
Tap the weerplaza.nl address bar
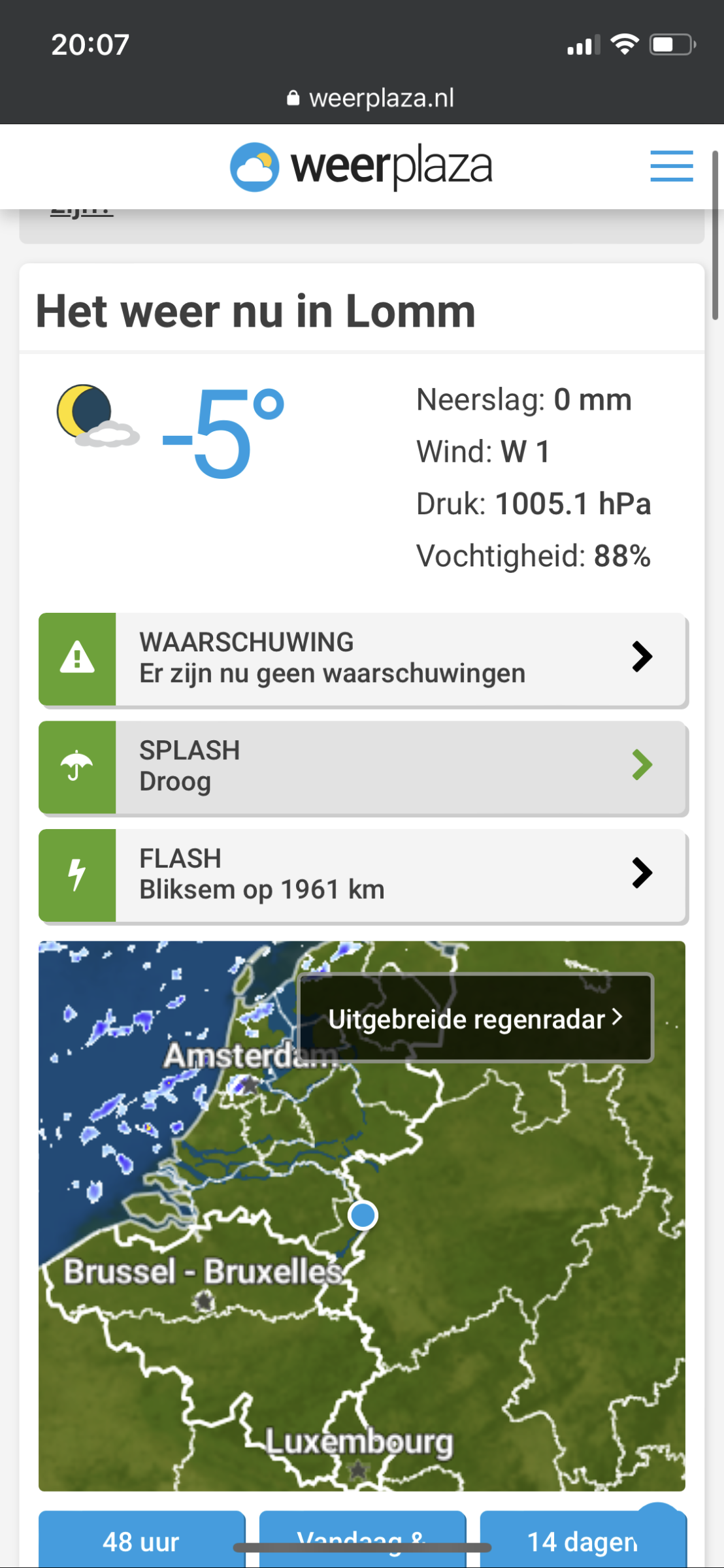click(x=370, y=98)
